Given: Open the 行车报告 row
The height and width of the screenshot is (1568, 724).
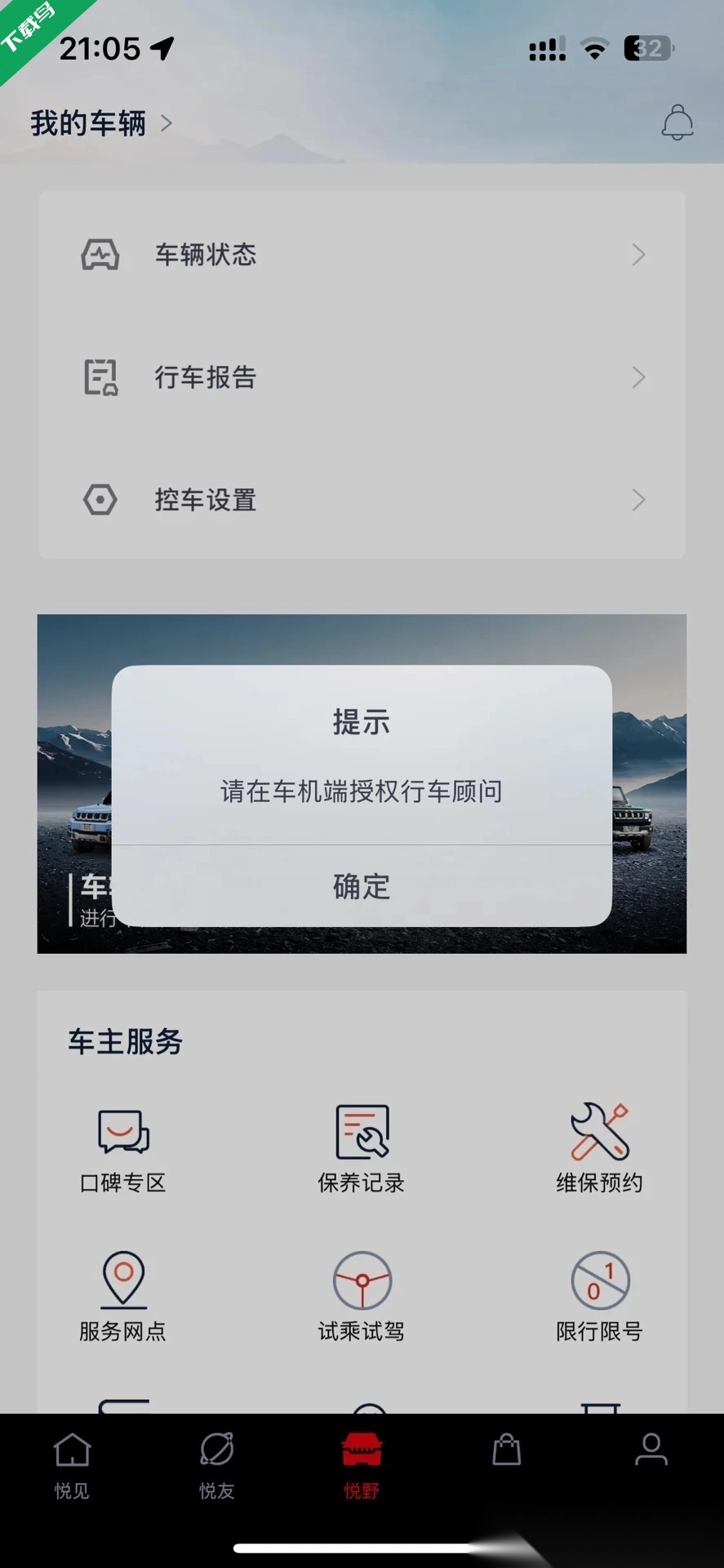Looking at the screenshot, I should 362,377.
